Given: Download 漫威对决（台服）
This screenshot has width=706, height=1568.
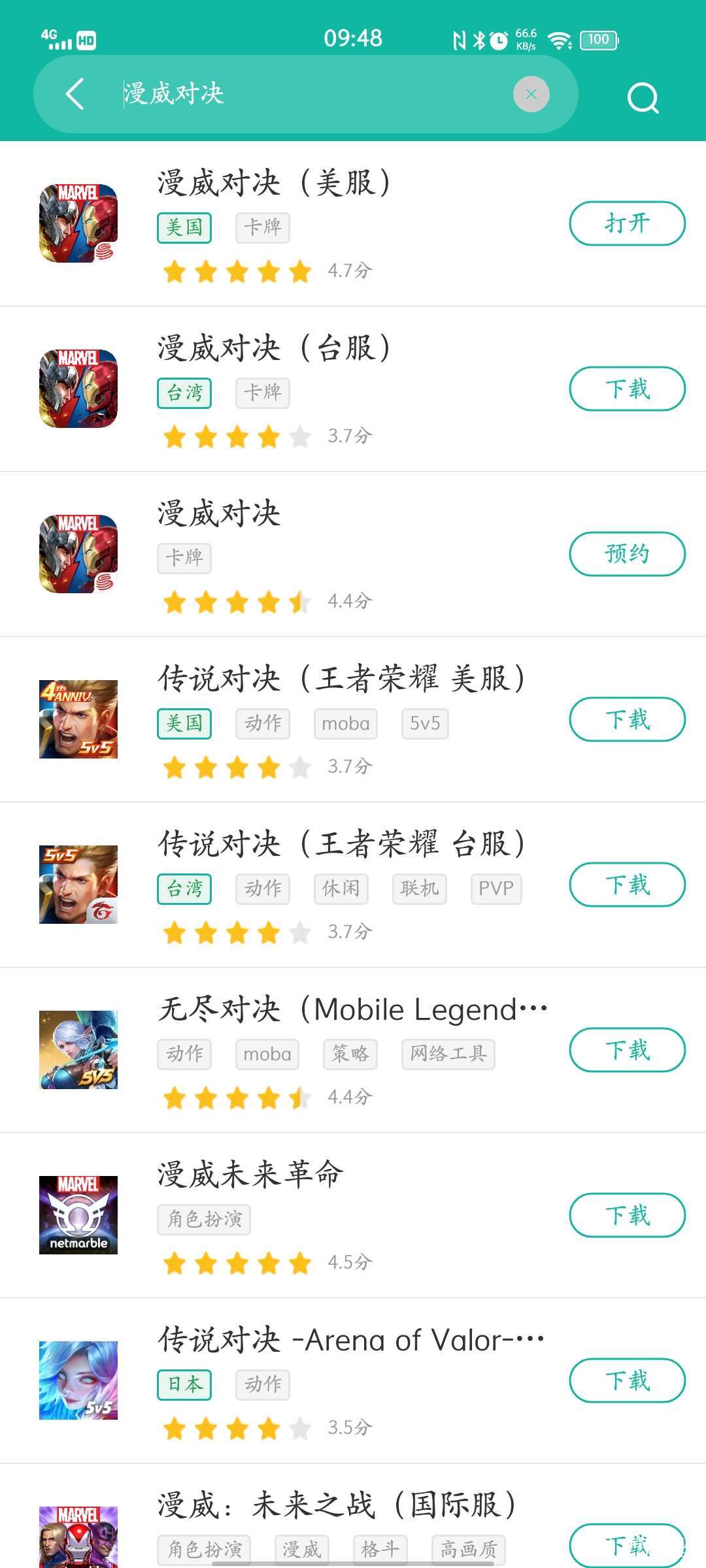Looking at the screenshot, I should [627, 389].
